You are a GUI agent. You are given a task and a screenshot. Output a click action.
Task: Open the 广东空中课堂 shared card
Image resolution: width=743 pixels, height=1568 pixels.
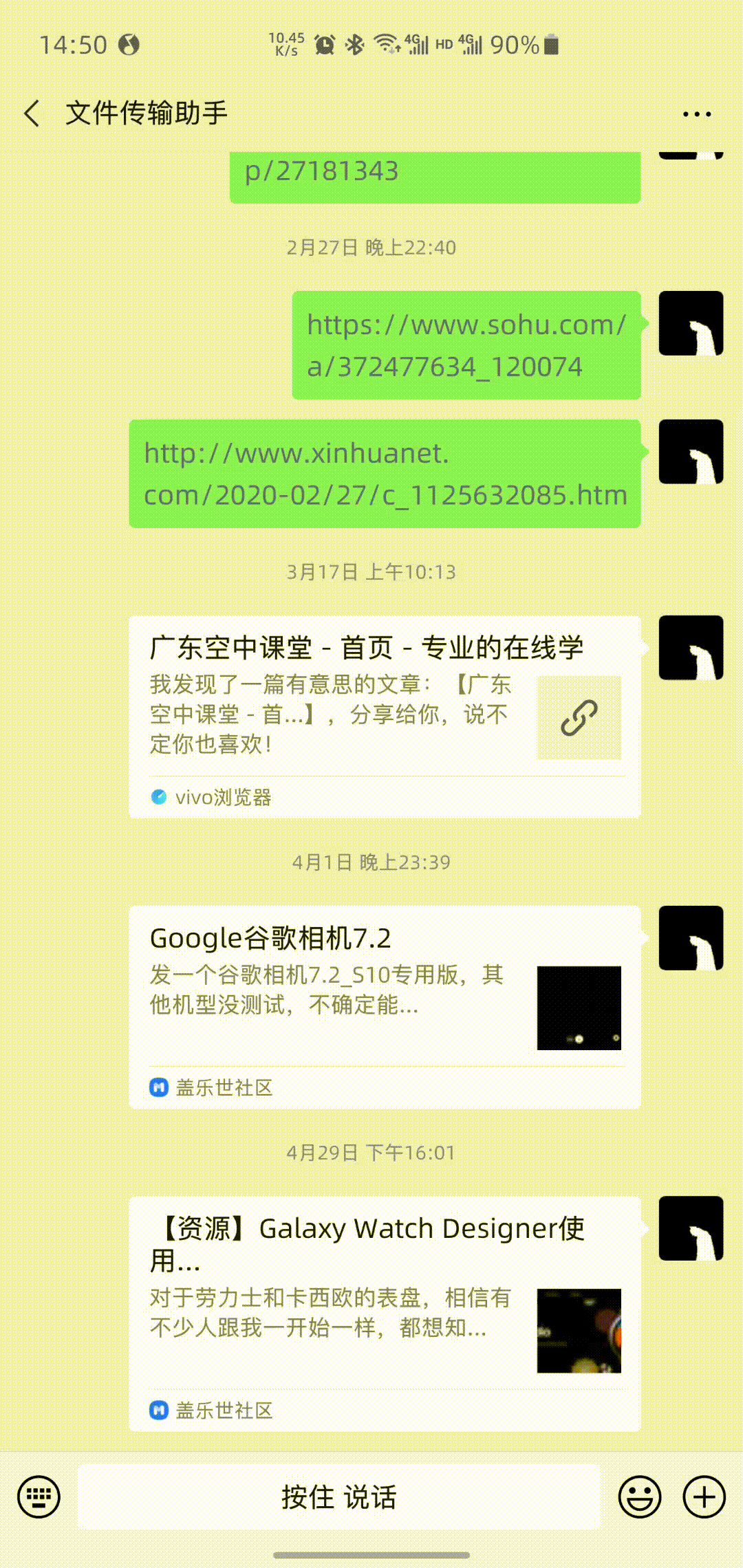coord(385,717)
